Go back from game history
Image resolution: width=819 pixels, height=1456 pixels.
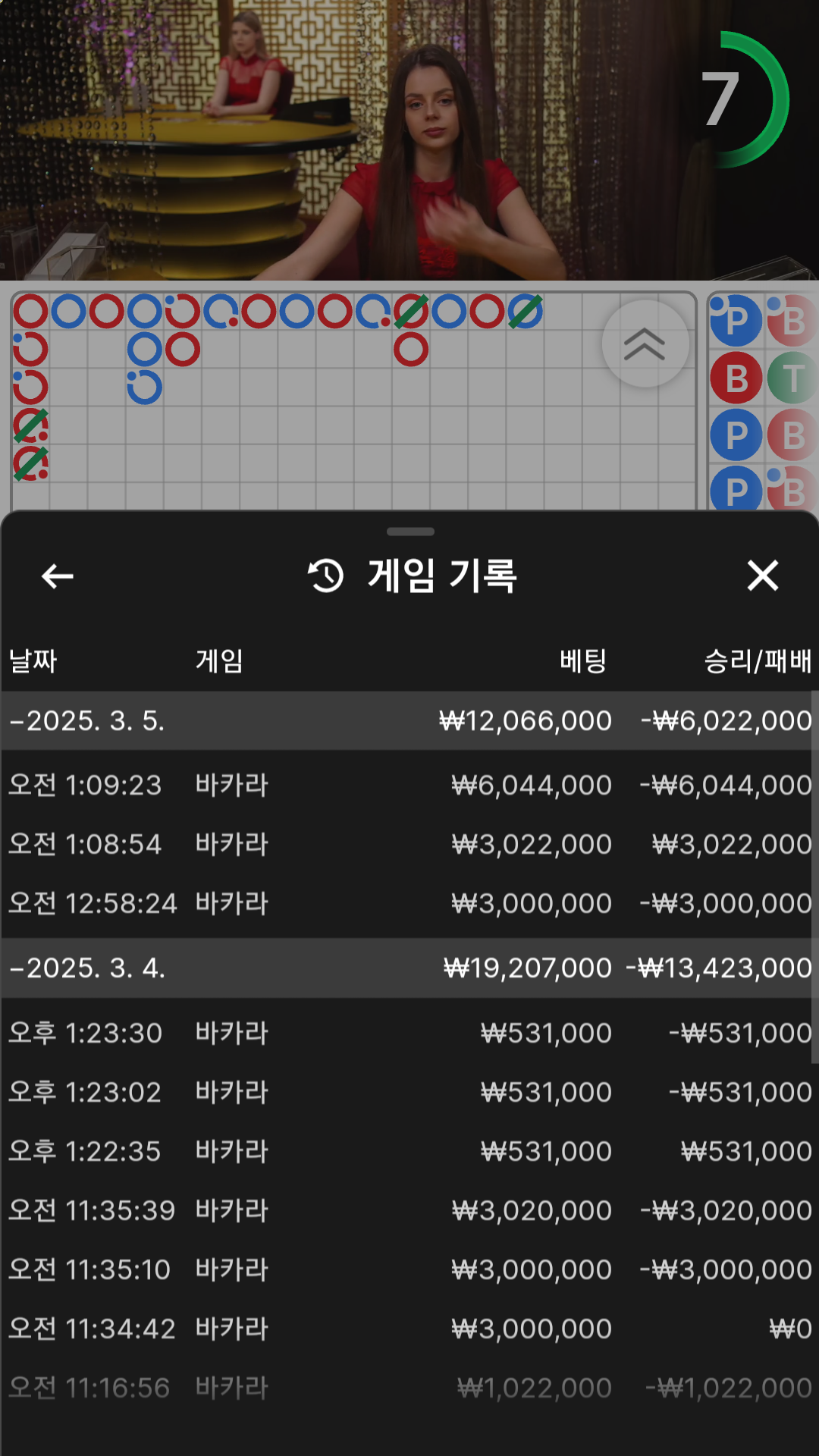[58, 576]
